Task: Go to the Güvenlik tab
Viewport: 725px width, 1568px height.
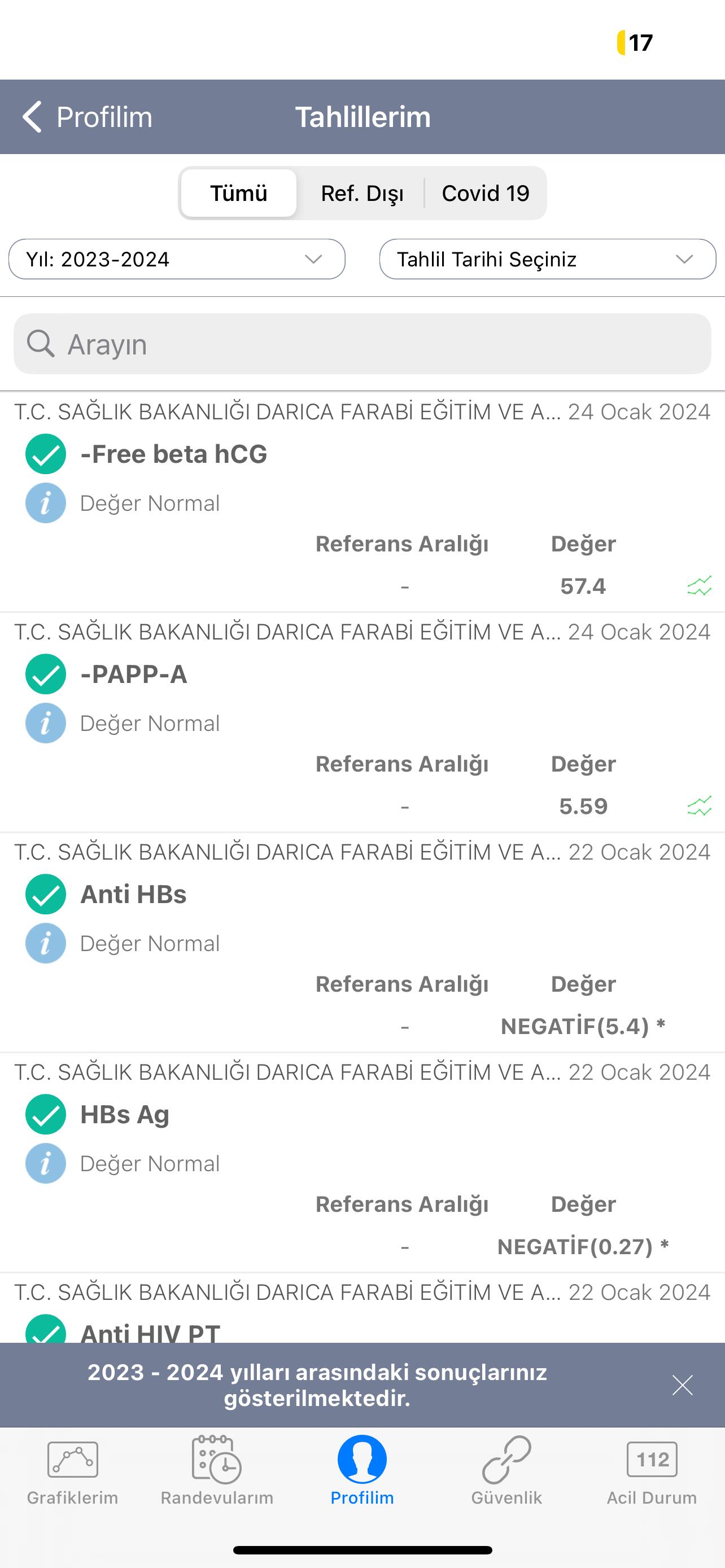Action: [506, 1470]
